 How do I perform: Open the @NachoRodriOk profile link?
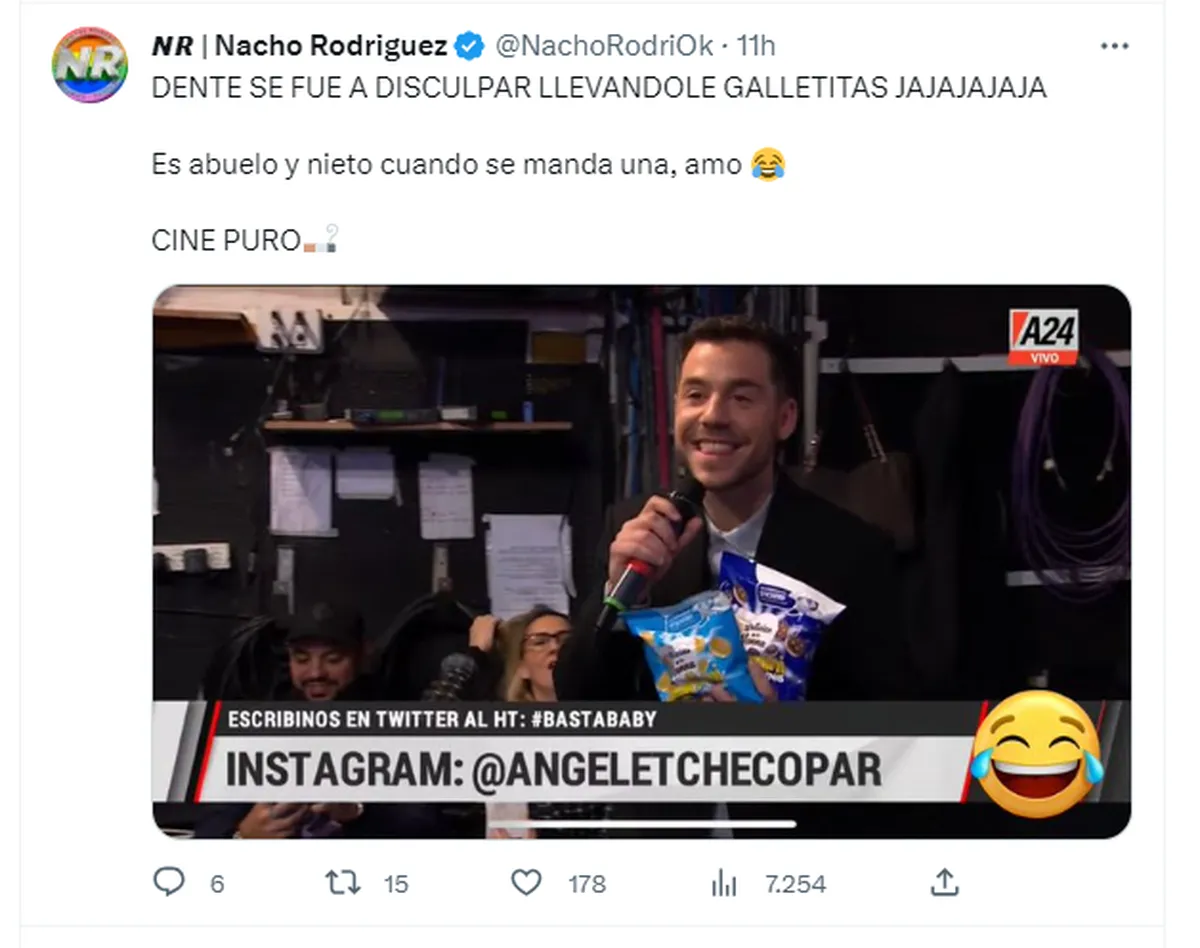pyautogui.click(x=604, y=46)
